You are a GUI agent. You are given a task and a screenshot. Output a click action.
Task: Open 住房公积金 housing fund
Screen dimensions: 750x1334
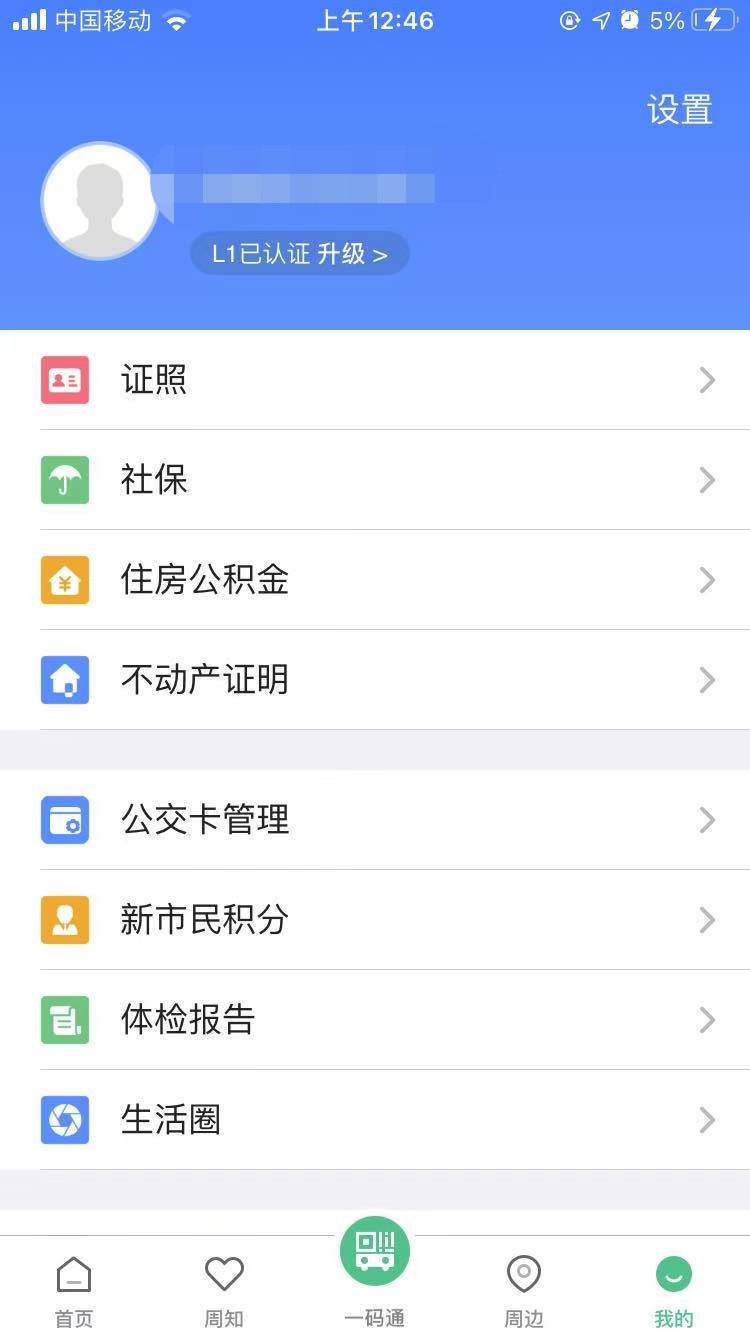click(375, 580)
